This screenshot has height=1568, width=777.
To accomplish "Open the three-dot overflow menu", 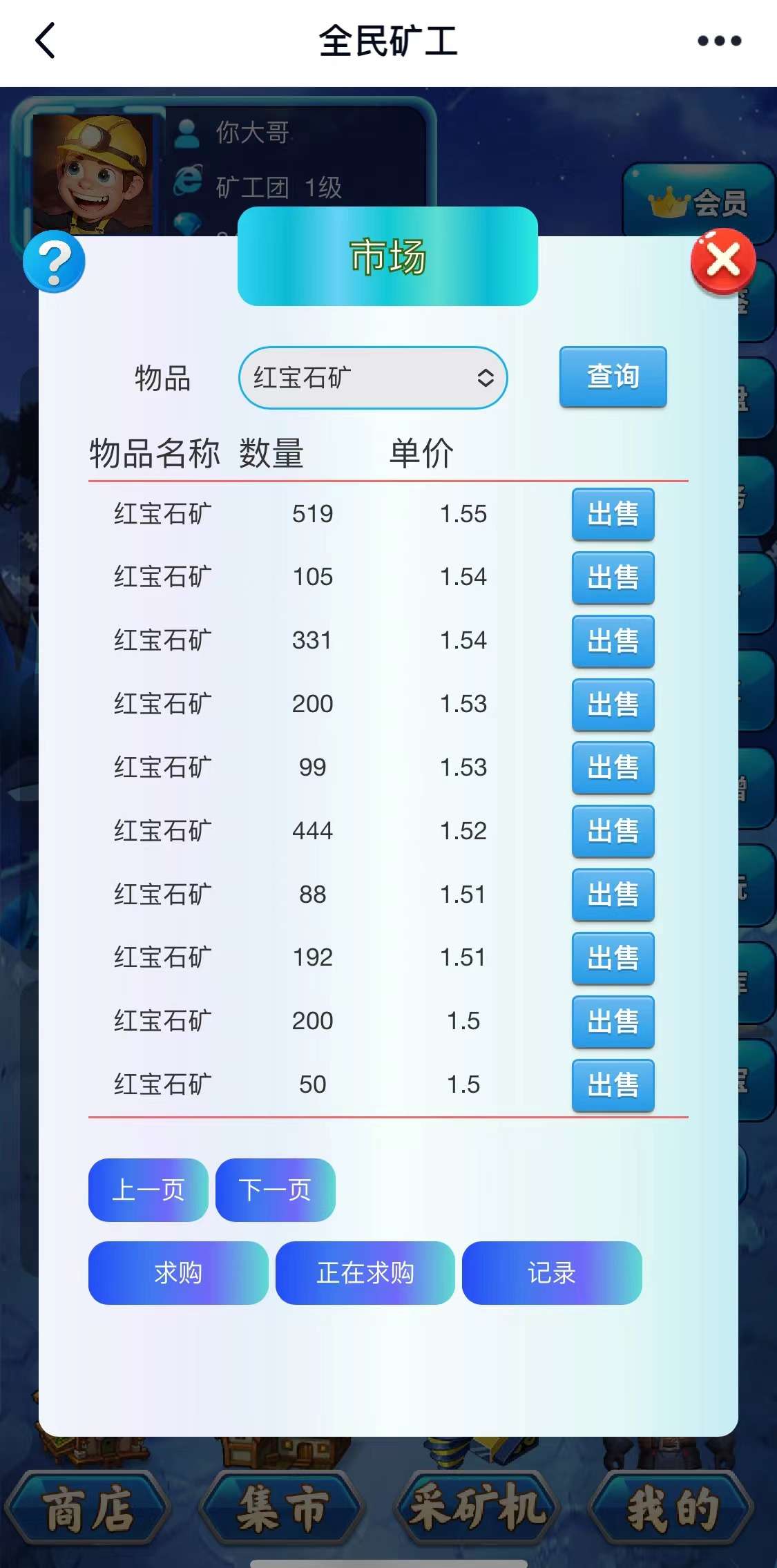I will tap(719, 41).
